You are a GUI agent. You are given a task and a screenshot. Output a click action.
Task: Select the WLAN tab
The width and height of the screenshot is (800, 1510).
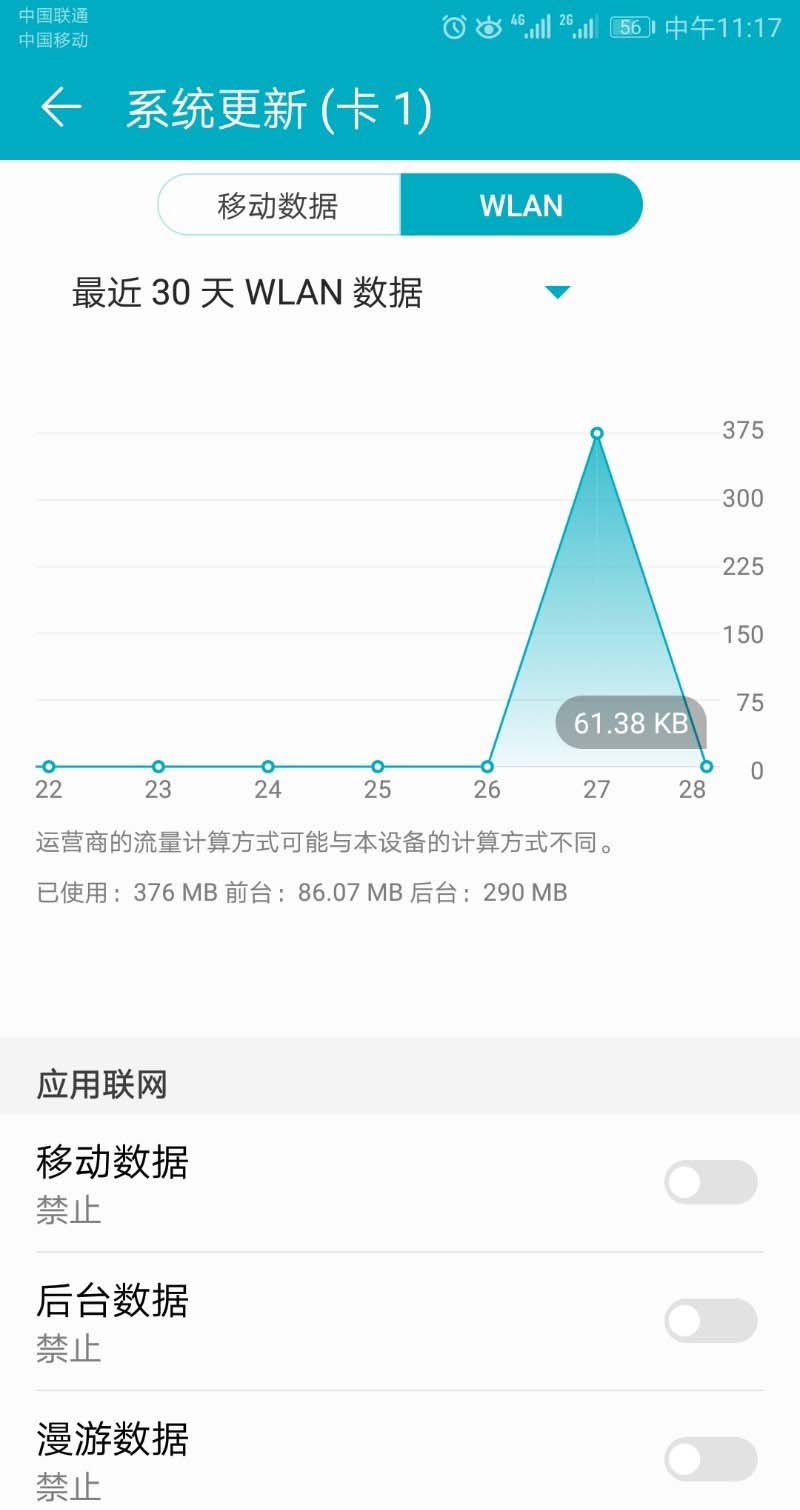[x=521, y=205]
